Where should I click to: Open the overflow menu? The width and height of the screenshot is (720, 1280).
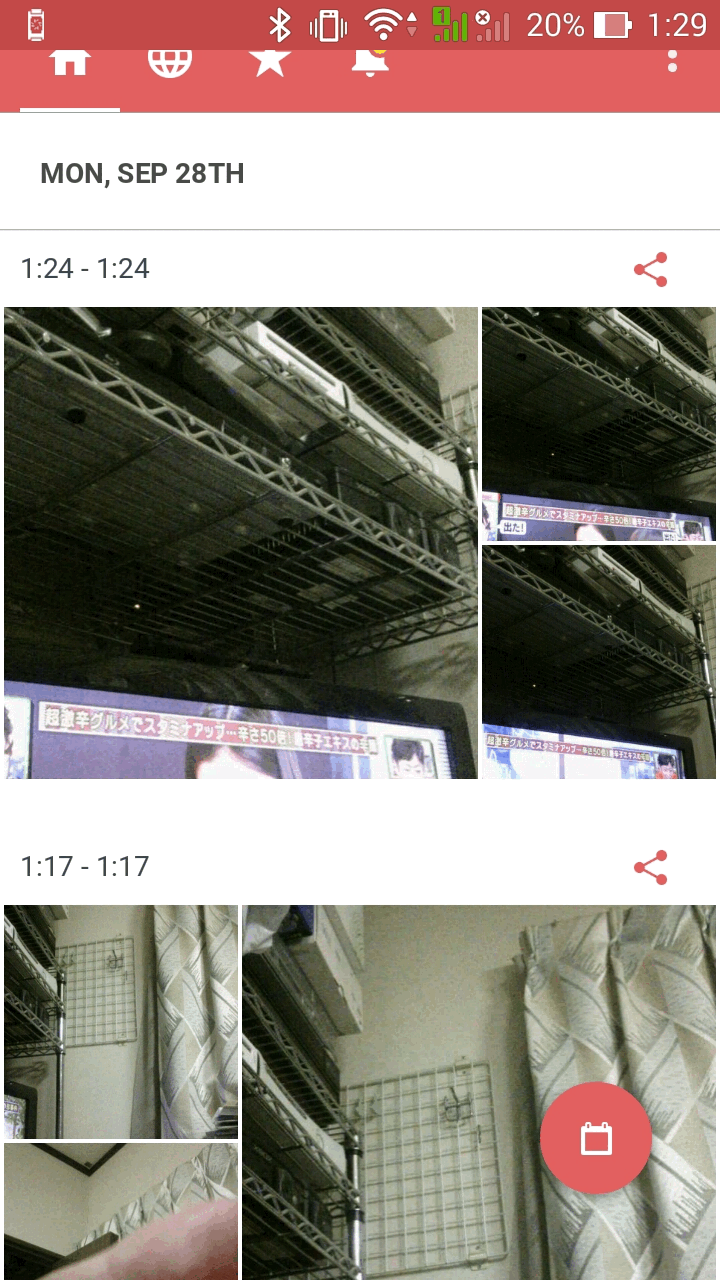click(672, 60)
